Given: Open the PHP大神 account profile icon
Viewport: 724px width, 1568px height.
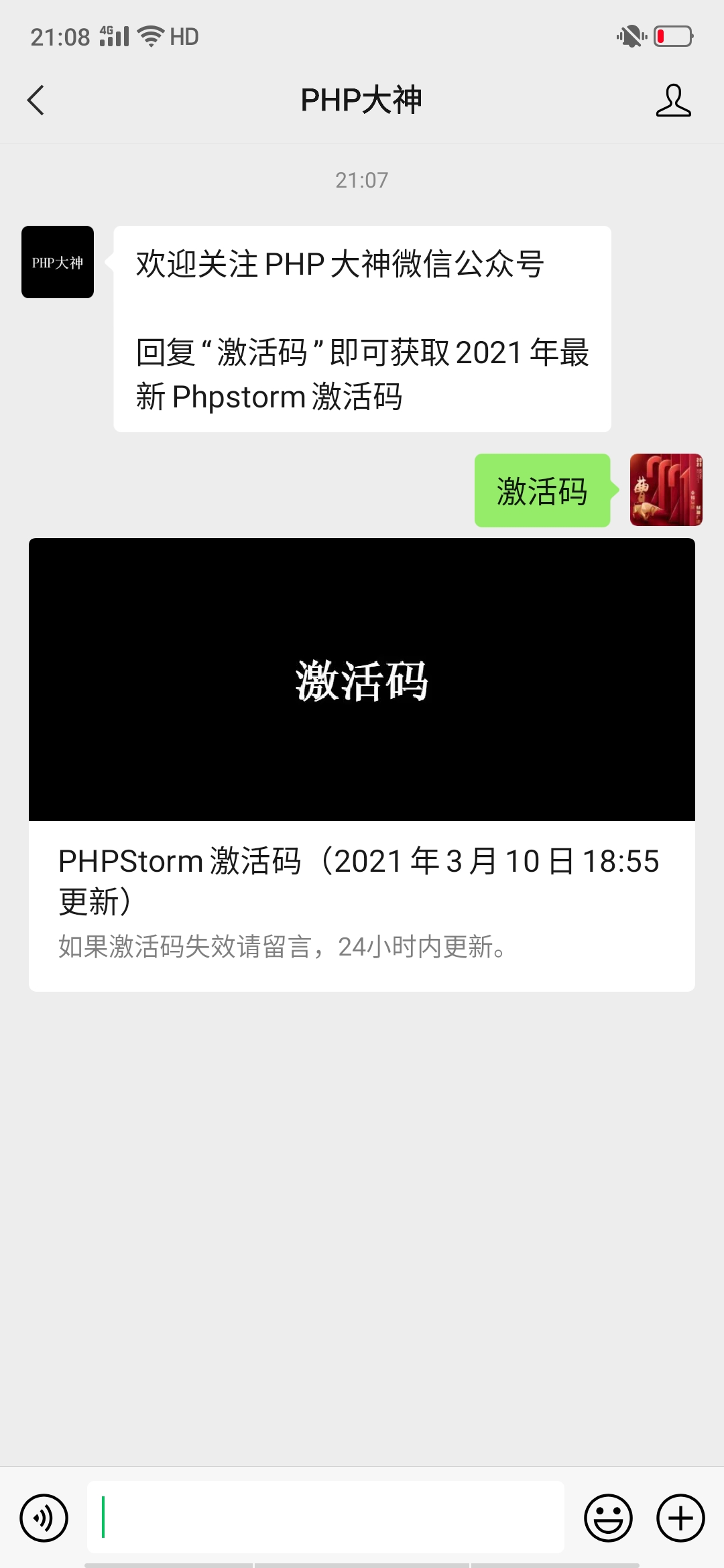Looking at the screenshot, I should point(673,101).
